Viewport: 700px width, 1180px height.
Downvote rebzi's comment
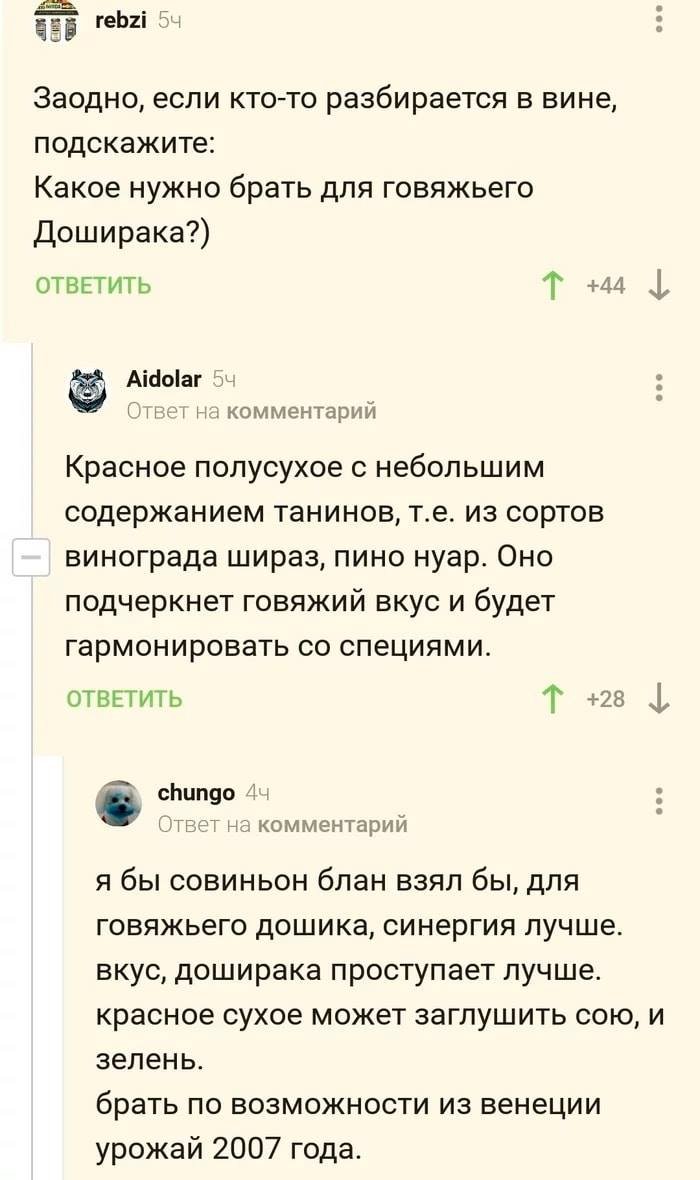pos(659,285)
